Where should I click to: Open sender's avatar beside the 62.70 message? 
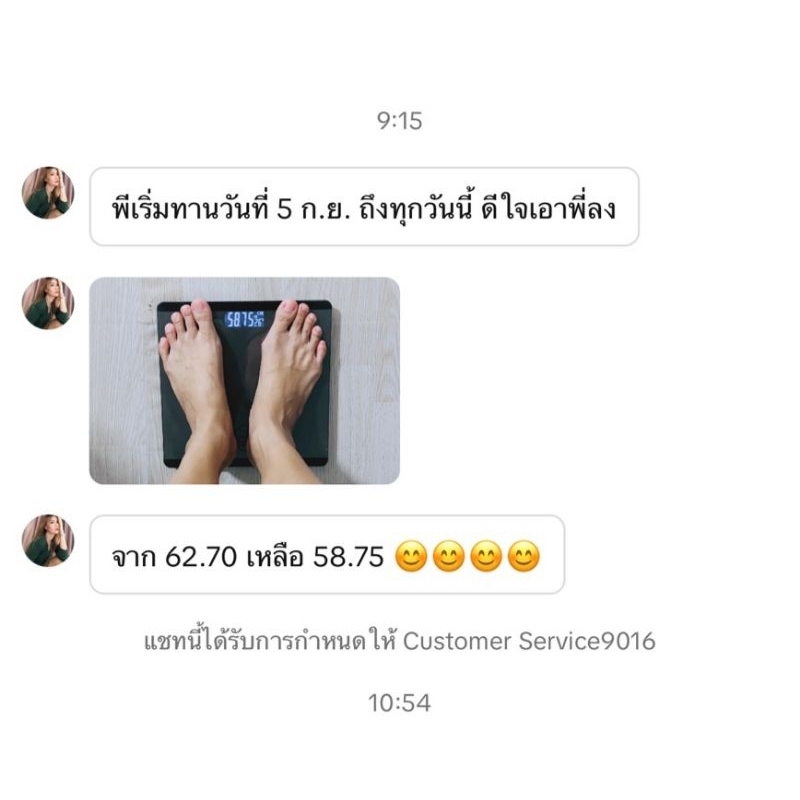(x=48, y=541)
